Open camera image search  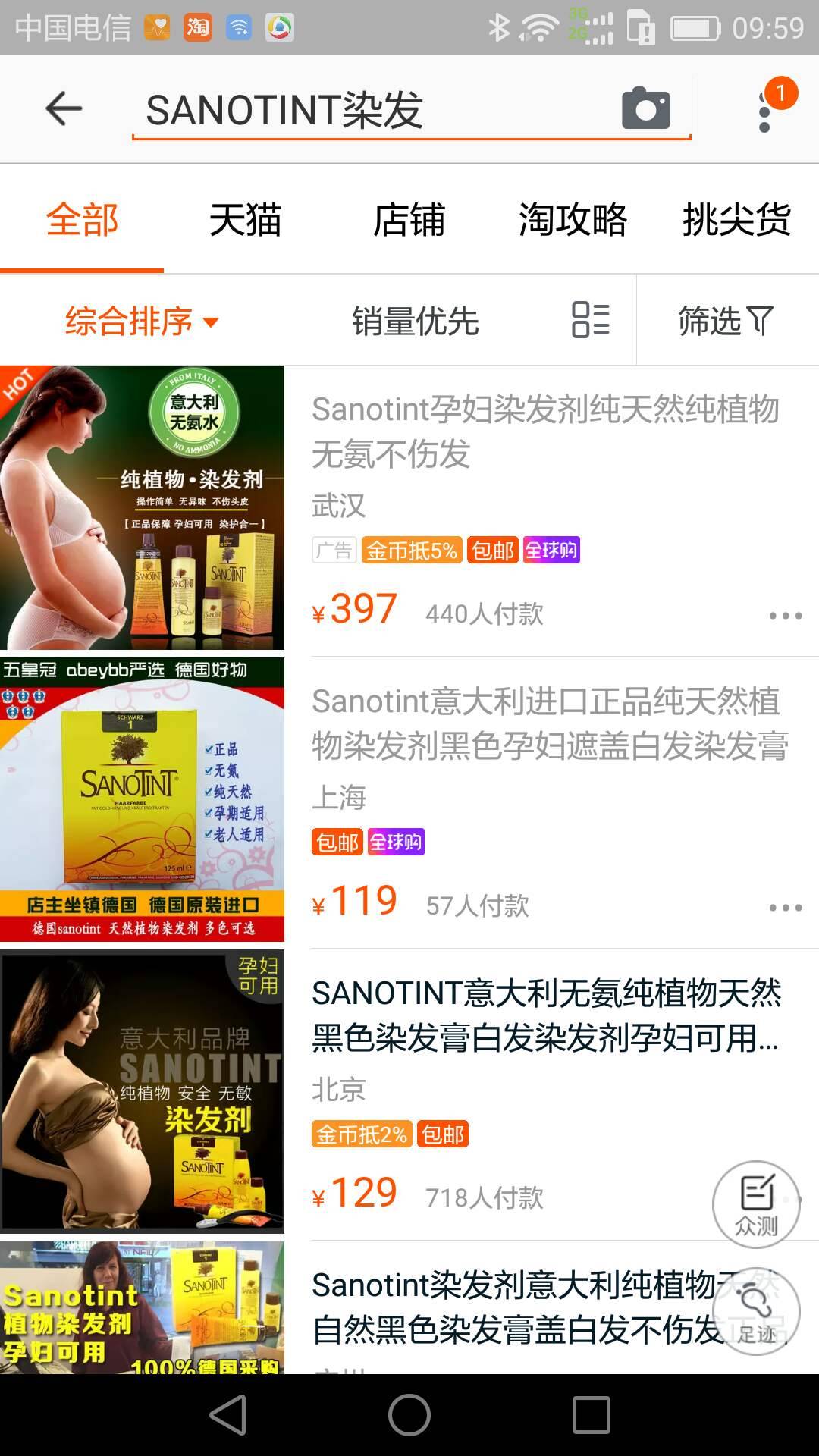[x=645, y=109]
